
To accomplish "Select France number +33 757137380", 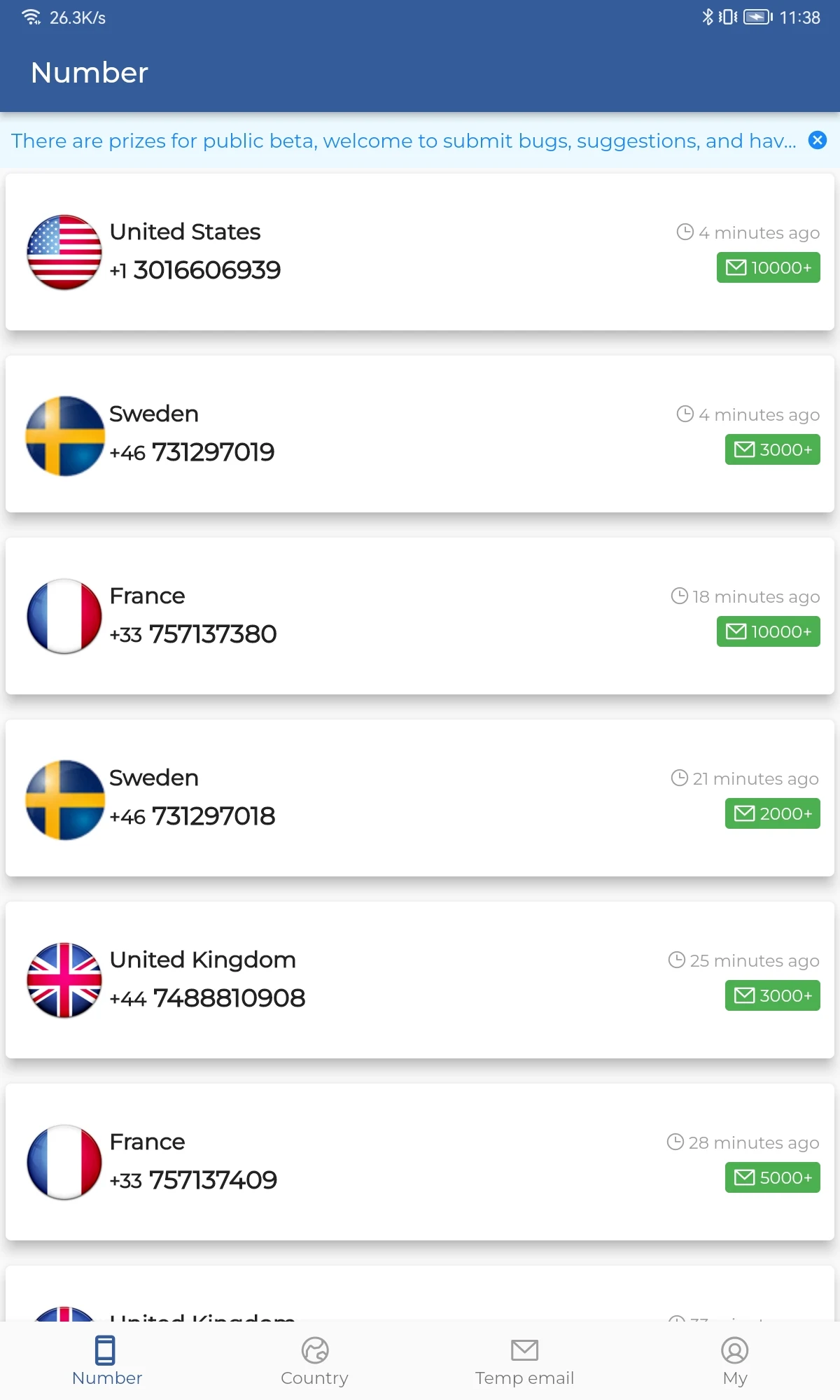I will click(420, 616).
